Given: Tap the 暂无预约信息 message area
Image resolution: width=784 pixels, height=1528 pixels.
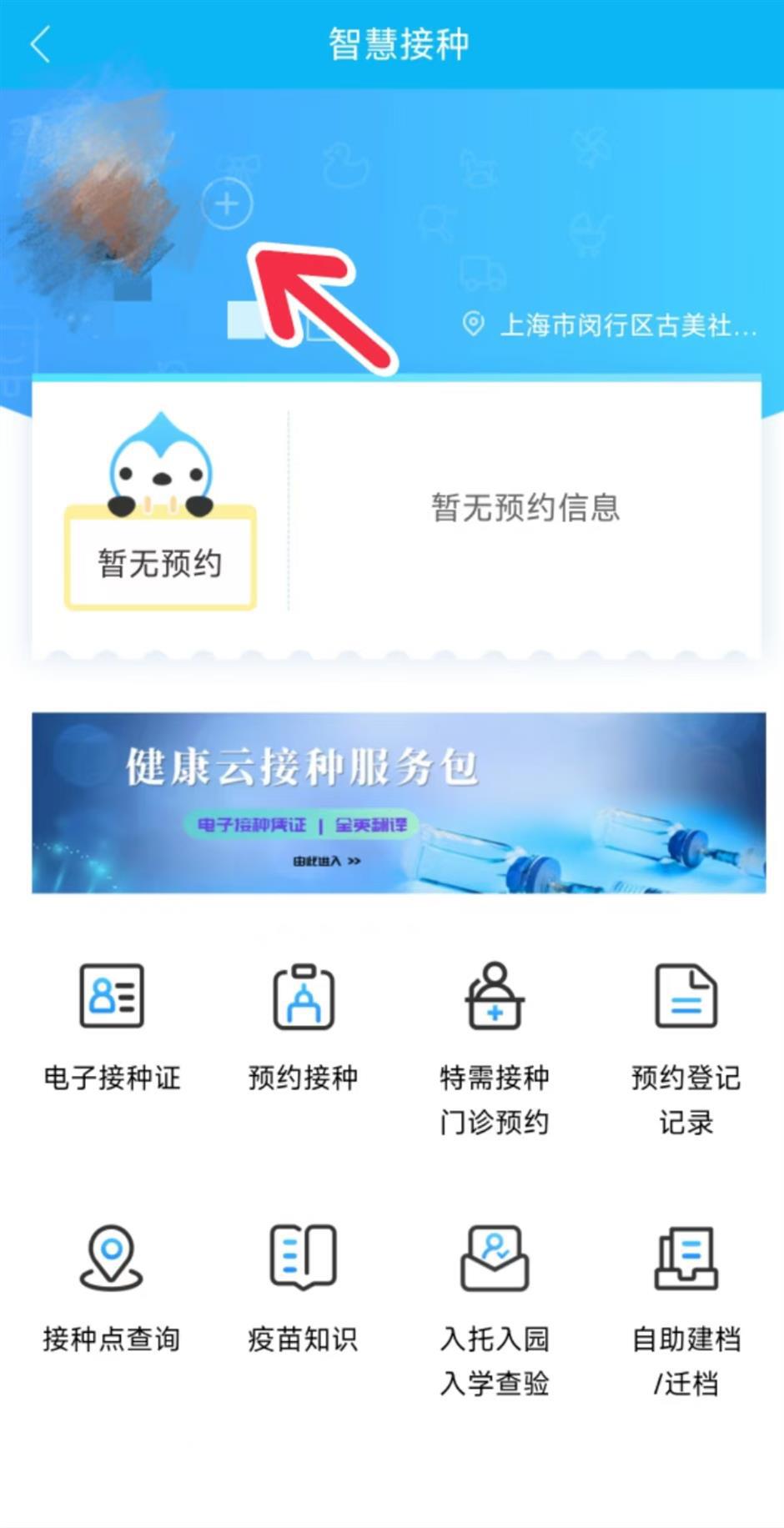Looking at the screenshot, I should point(524,510).
